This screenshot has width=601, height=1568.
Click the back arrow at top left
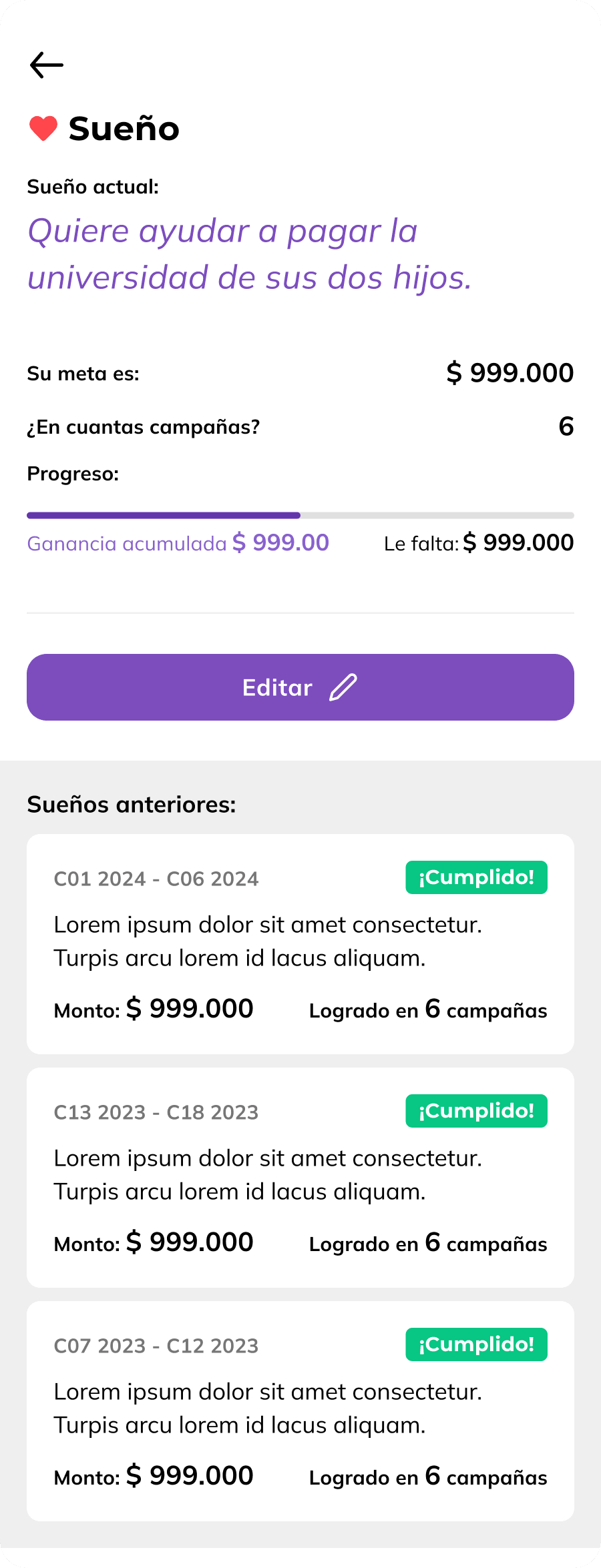pos(46,65)
